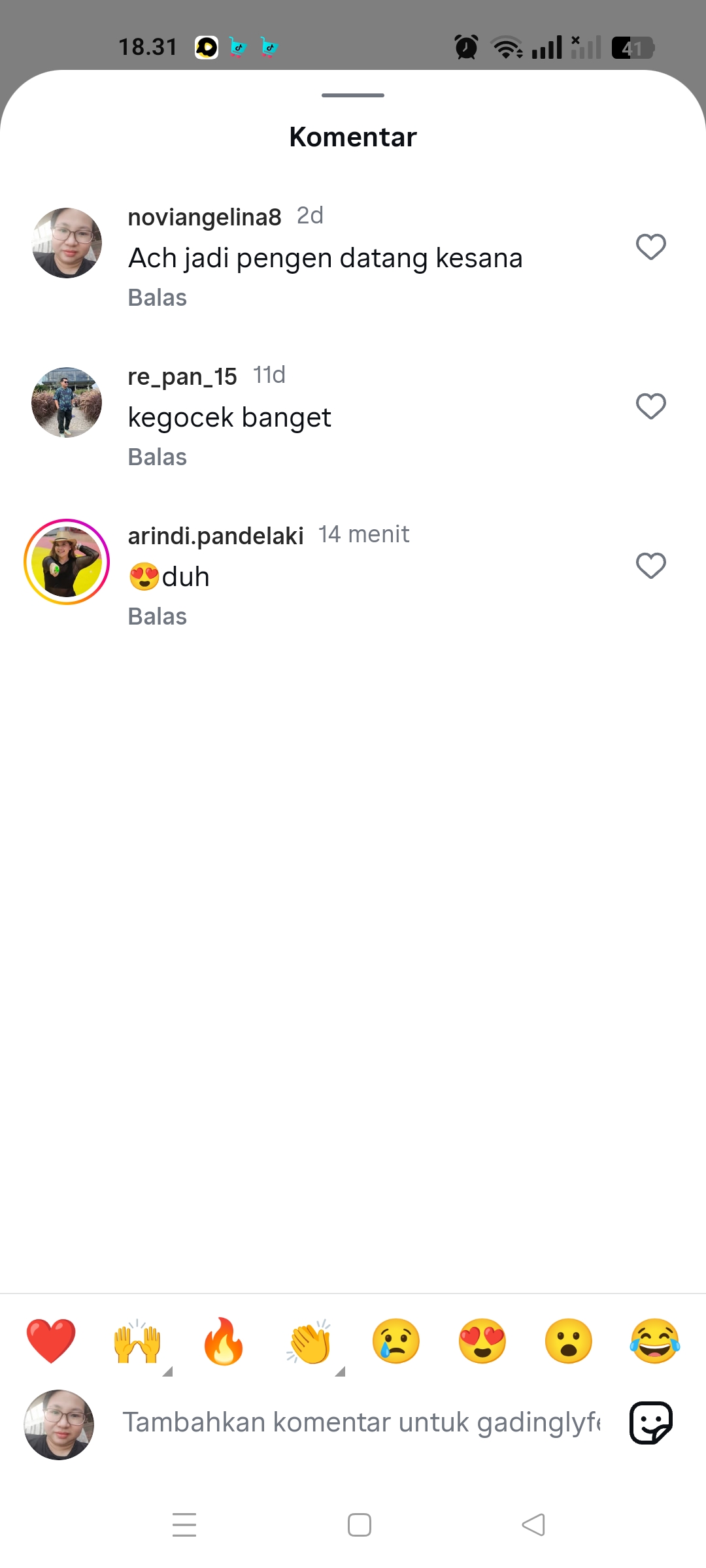Select the fire emoji reaction
Viewport: 706px width, 1568px height.
click(x=224, y=1341)
